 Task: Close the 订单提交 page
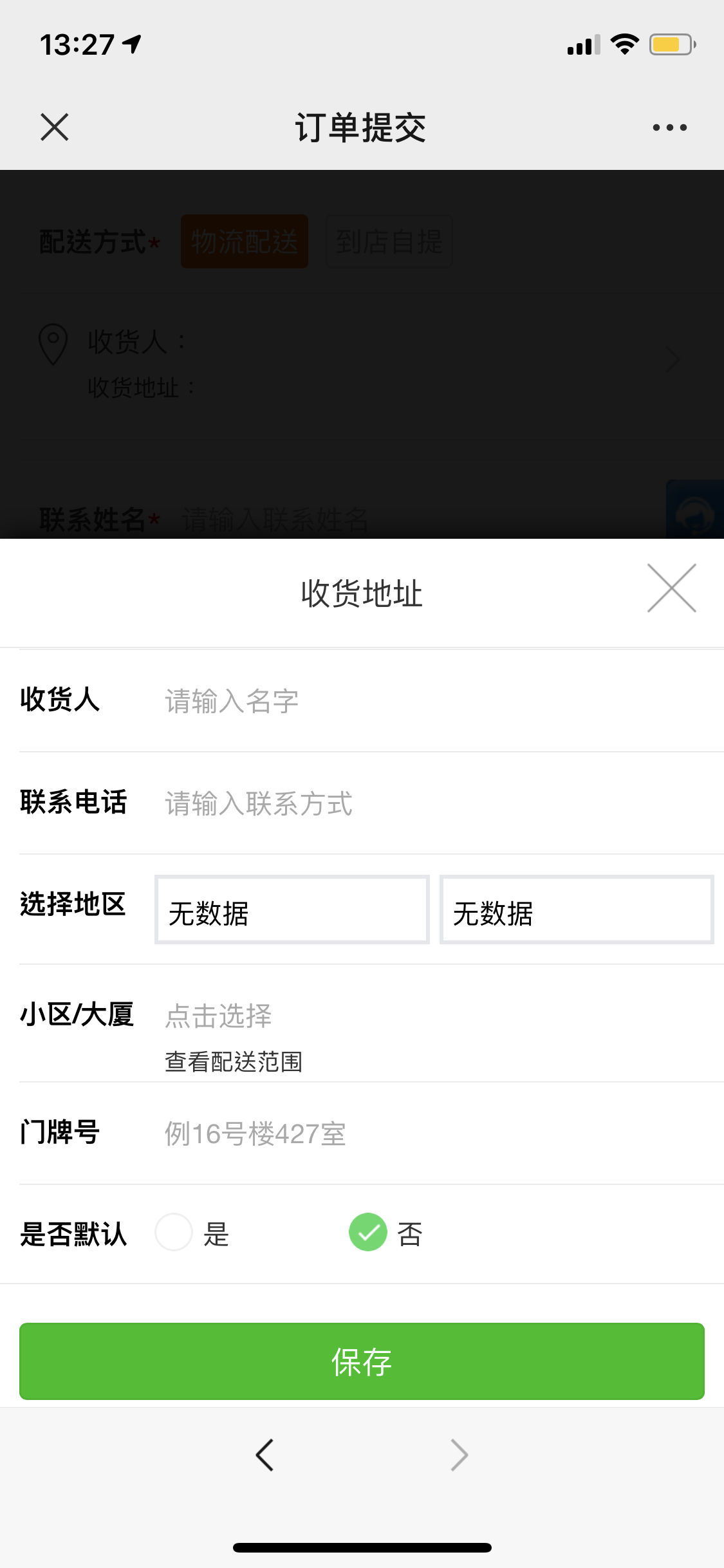click(54, 127)
